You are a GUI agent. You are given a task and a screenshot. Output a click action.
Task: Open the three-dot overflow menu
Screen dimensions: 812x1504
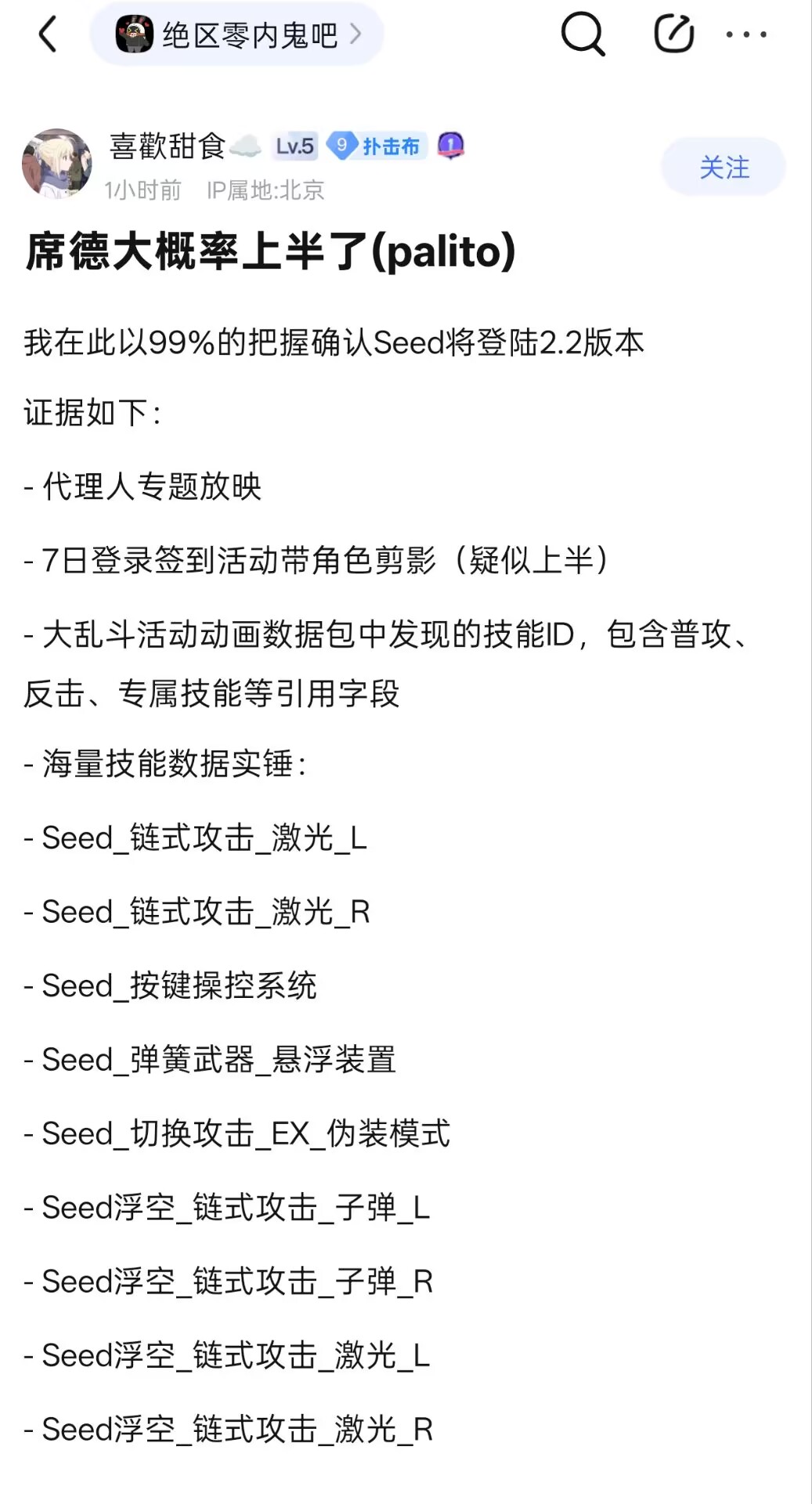tap(746, 34)
